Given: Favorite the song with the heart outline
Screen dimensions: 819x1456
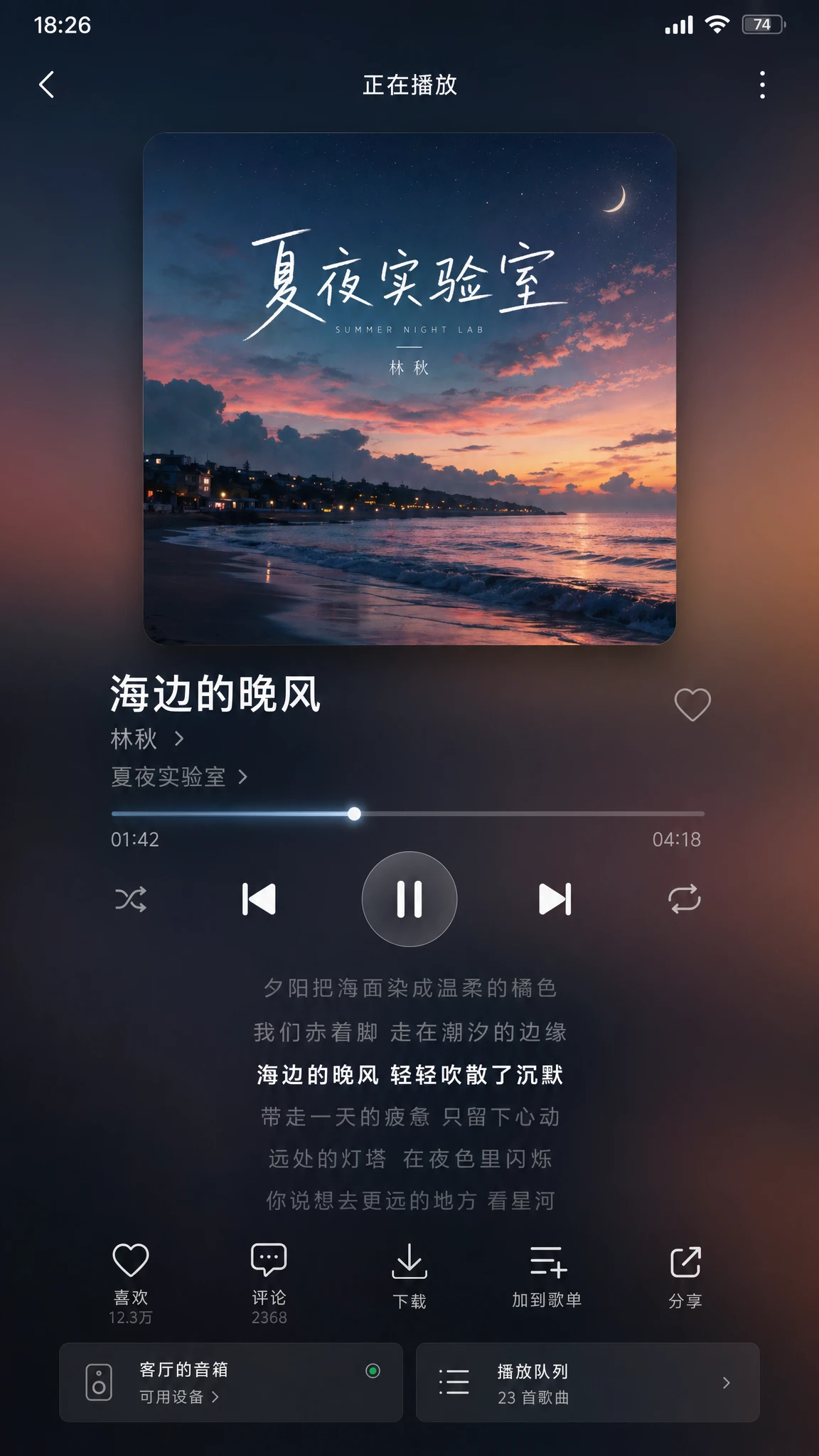Looking at the screenshot, I should coord(692,703).
